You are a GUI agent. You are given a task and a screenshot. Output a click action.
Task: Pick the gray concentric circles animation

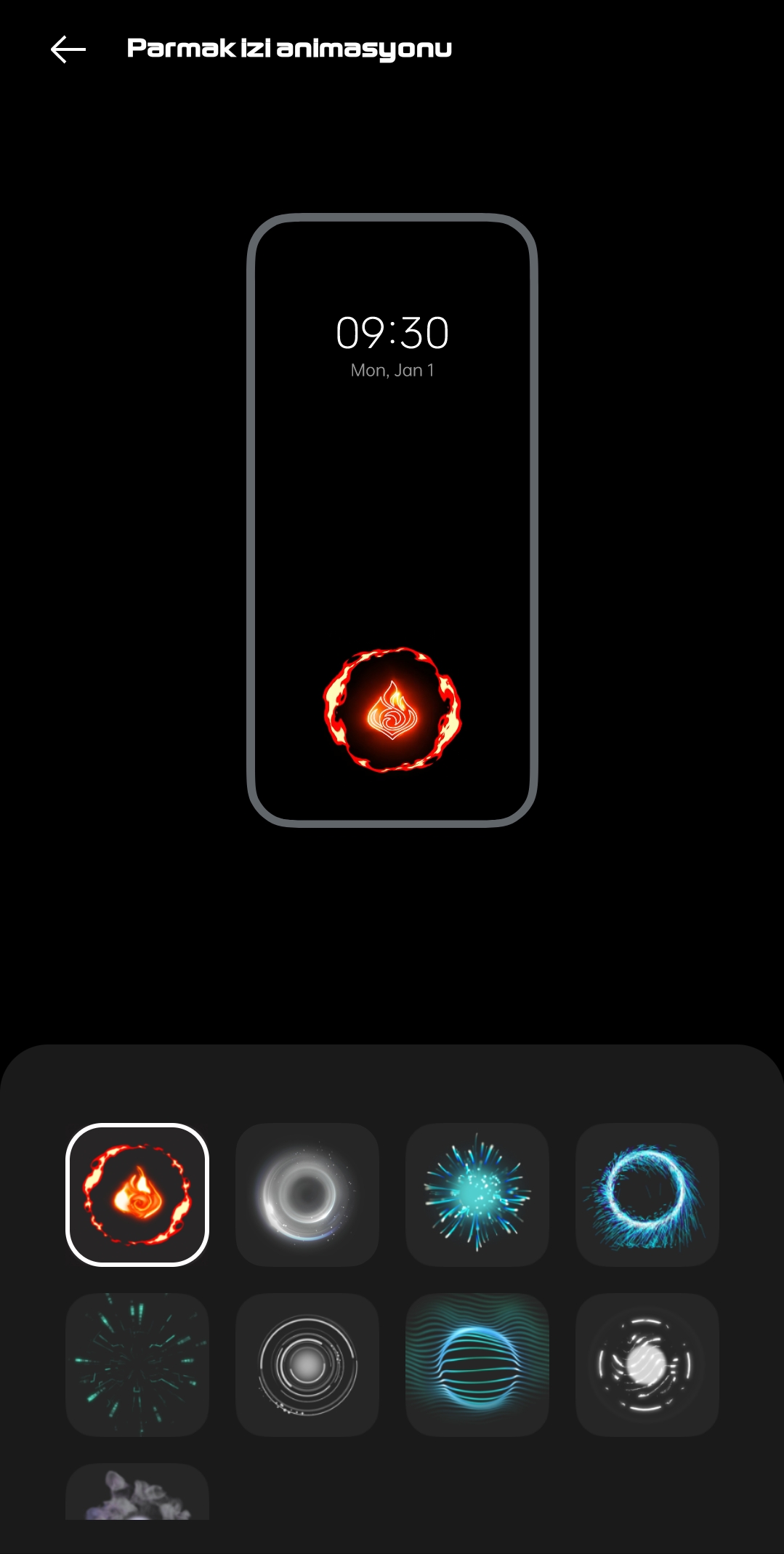307,1364
